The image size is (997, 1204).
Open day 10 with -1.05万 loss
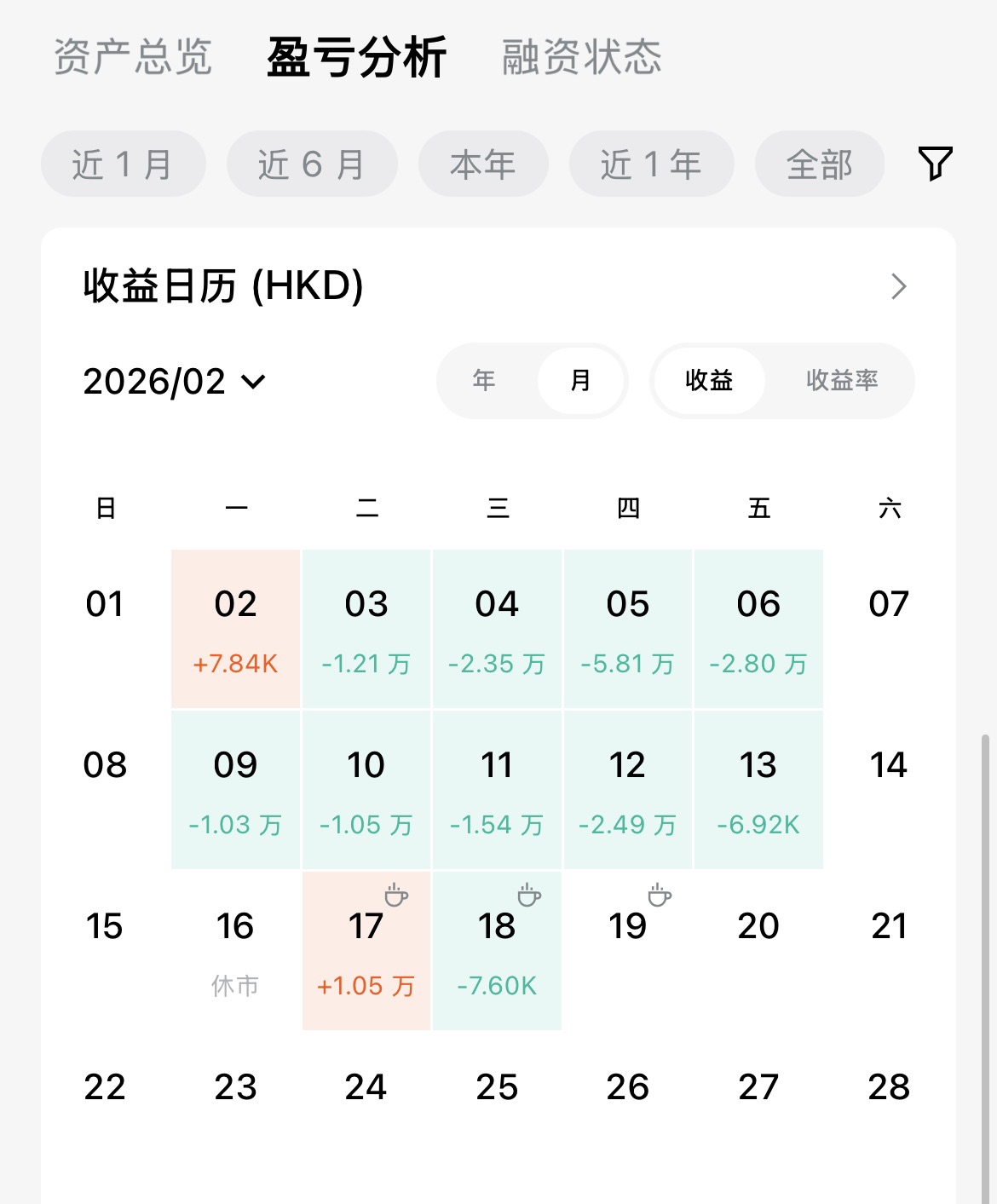pos(366,790)
